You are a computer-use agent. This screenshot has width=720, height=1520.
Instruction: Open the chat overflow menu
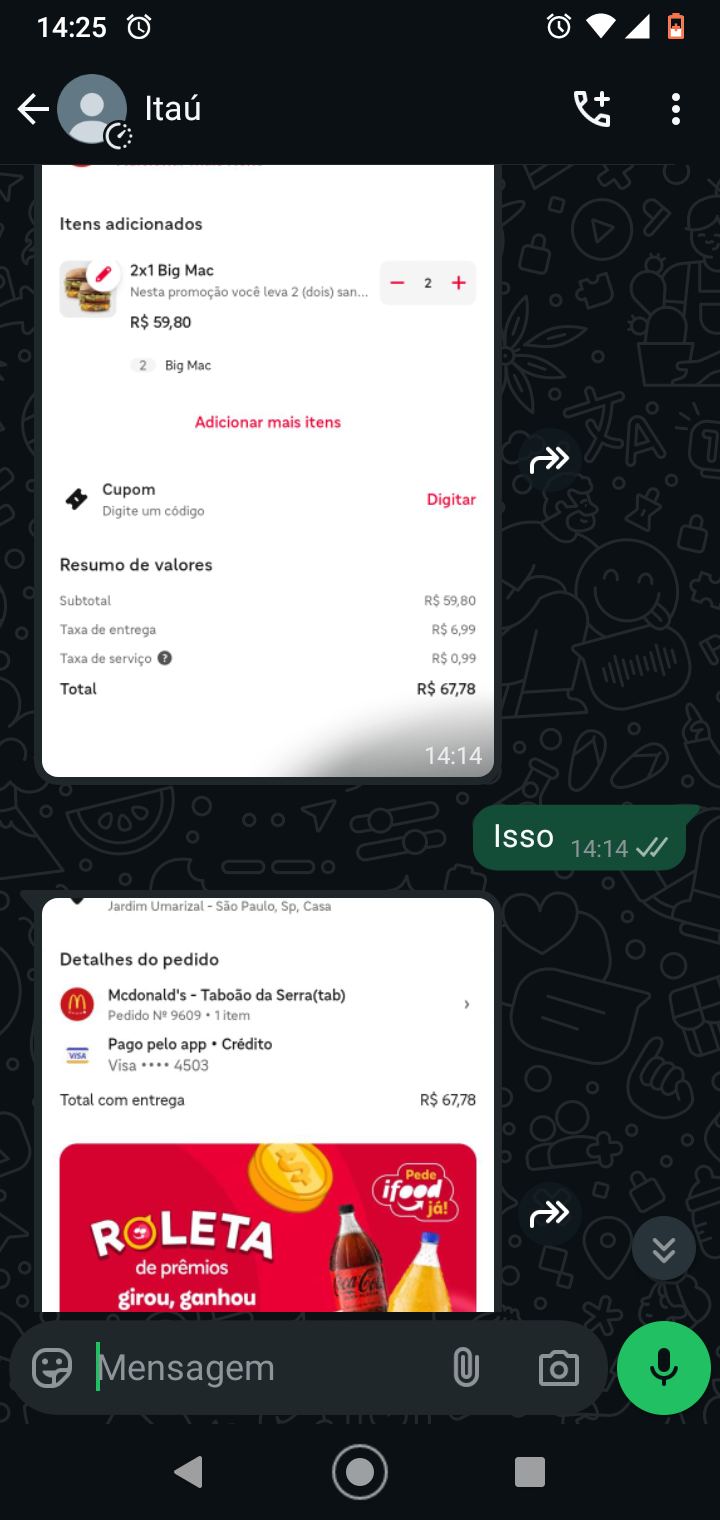pos(676,109)
